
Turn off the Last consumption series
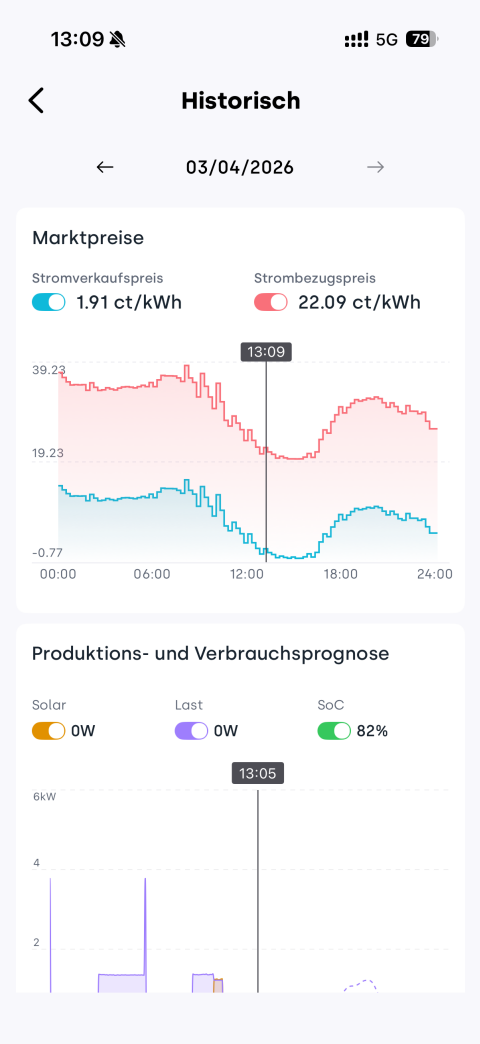point(192,731)
